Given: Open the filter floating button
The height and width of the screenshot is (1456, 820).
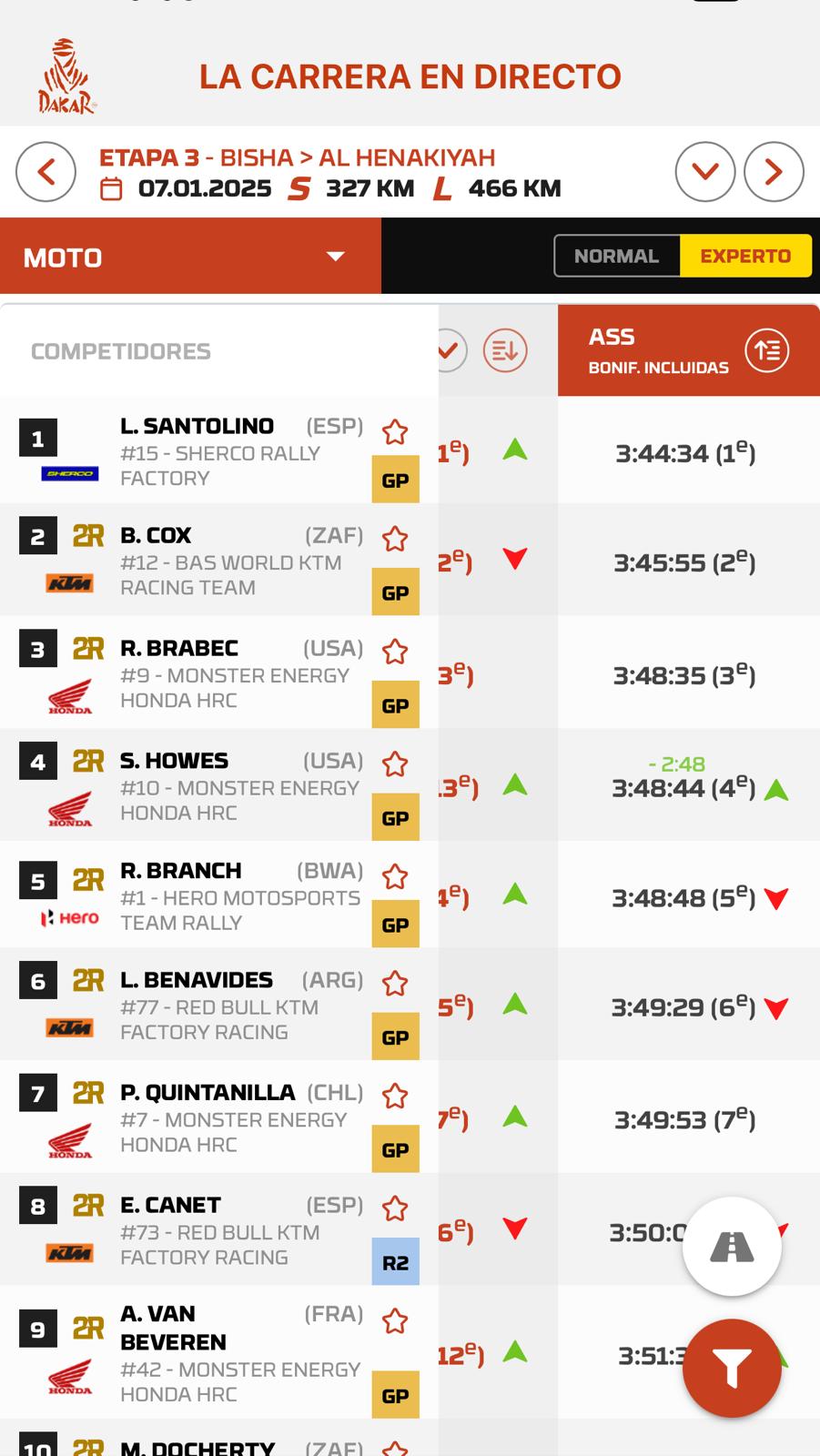Looking at the screenshot, I should click(732, 1368).
